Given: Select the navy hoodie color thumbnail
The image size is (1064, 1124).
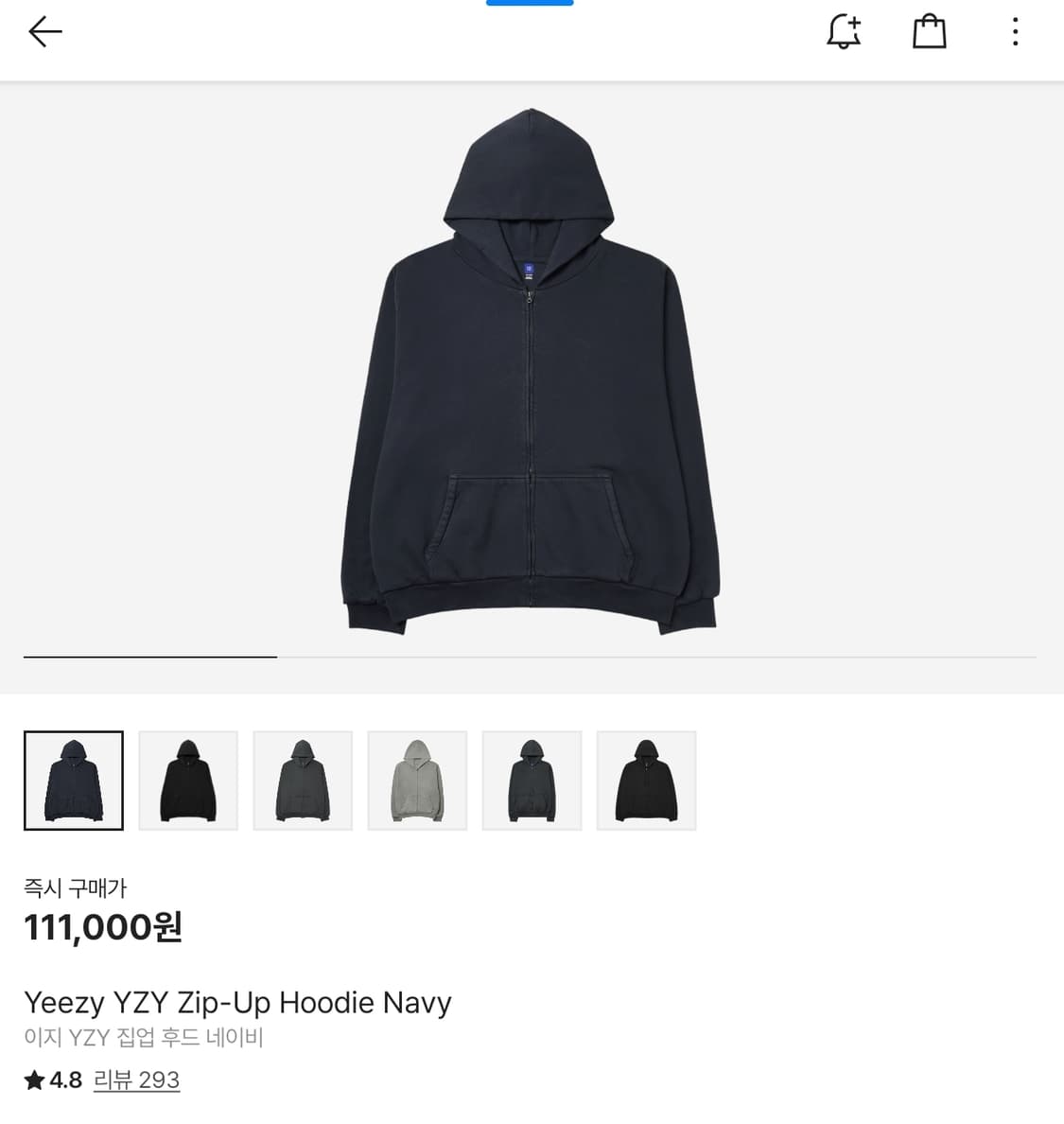Looking at the screenshot, I should click(74, 780).
